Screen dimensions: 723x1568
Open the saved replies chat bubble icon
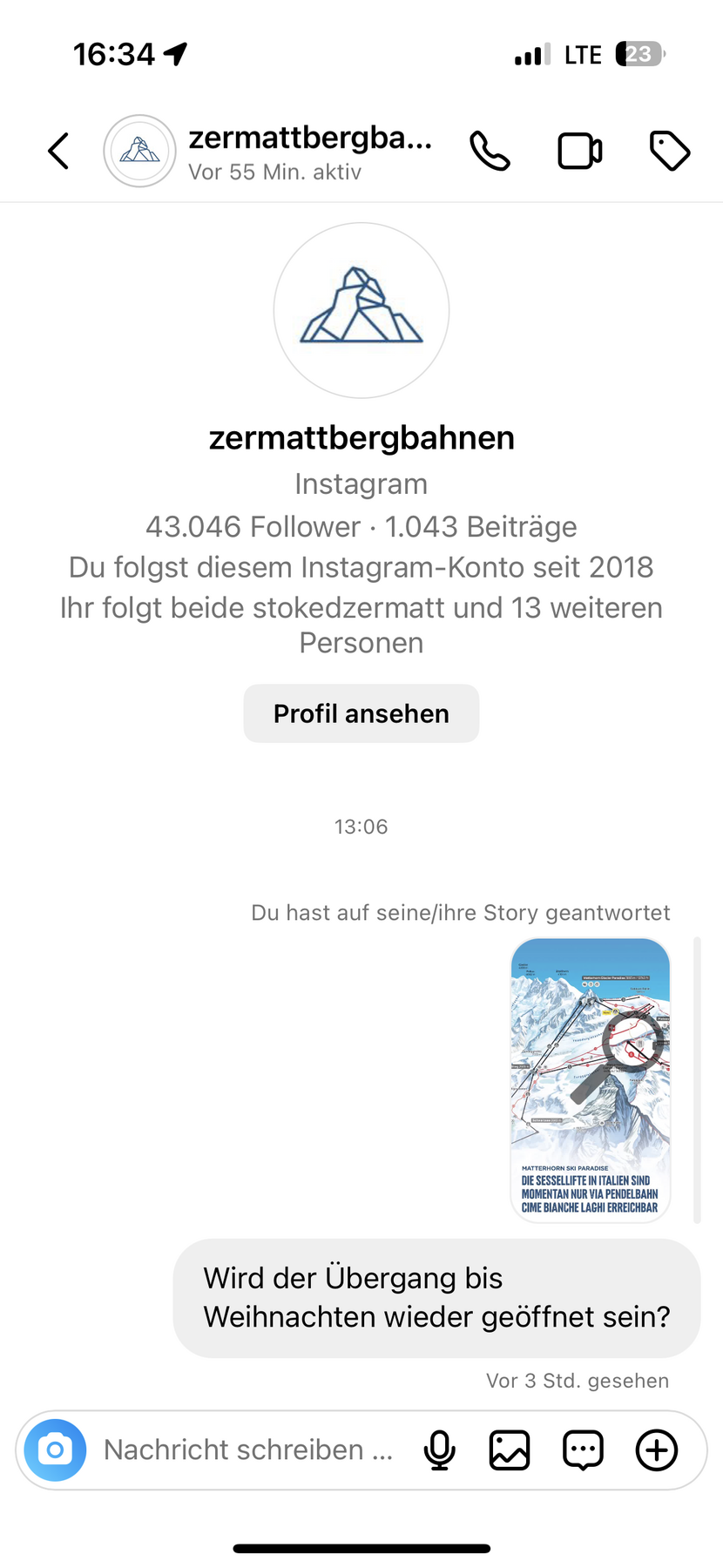click(x=583, y=1450)
